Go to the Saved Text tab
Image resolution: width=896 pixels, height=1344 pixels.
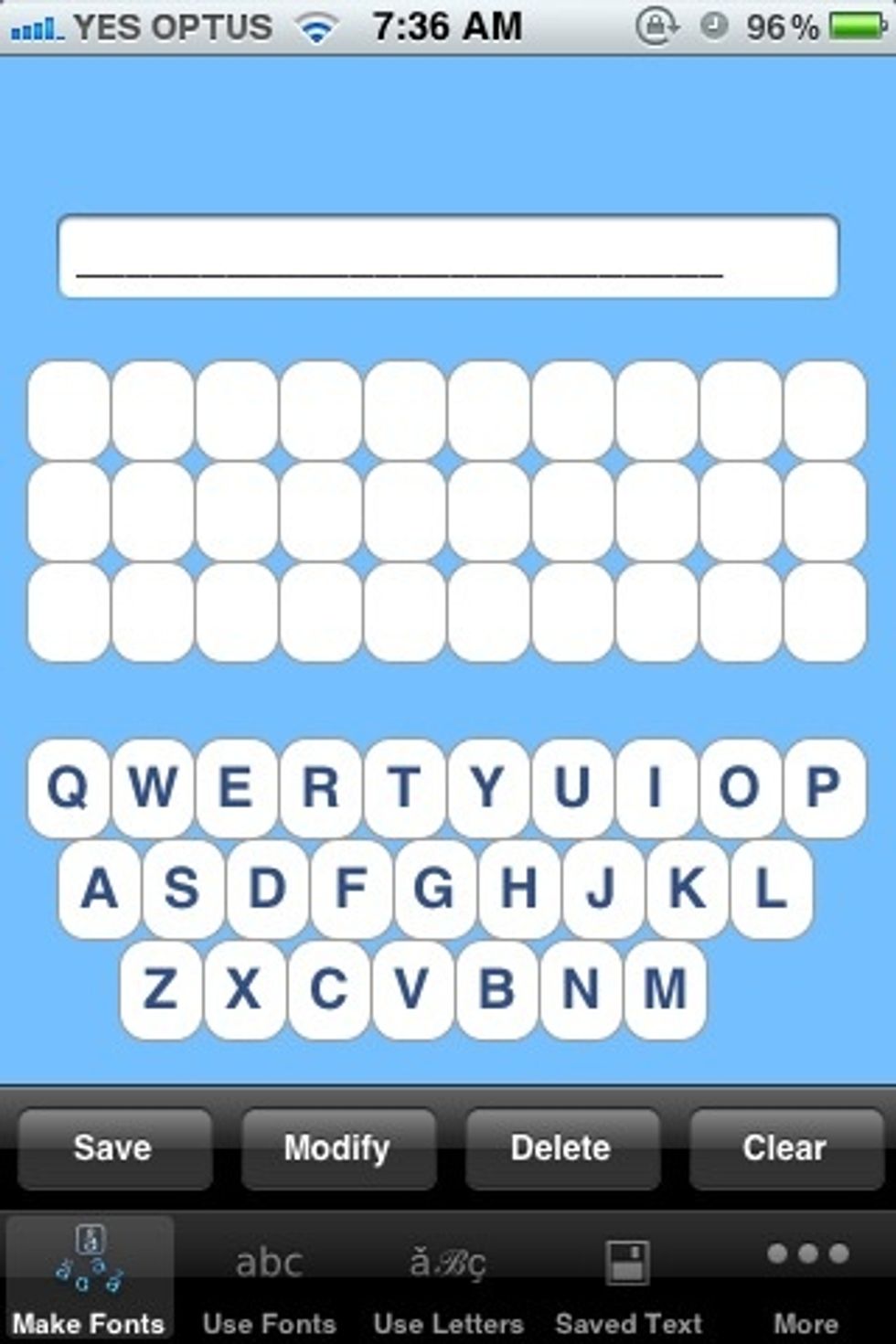tap(628, 1280)
